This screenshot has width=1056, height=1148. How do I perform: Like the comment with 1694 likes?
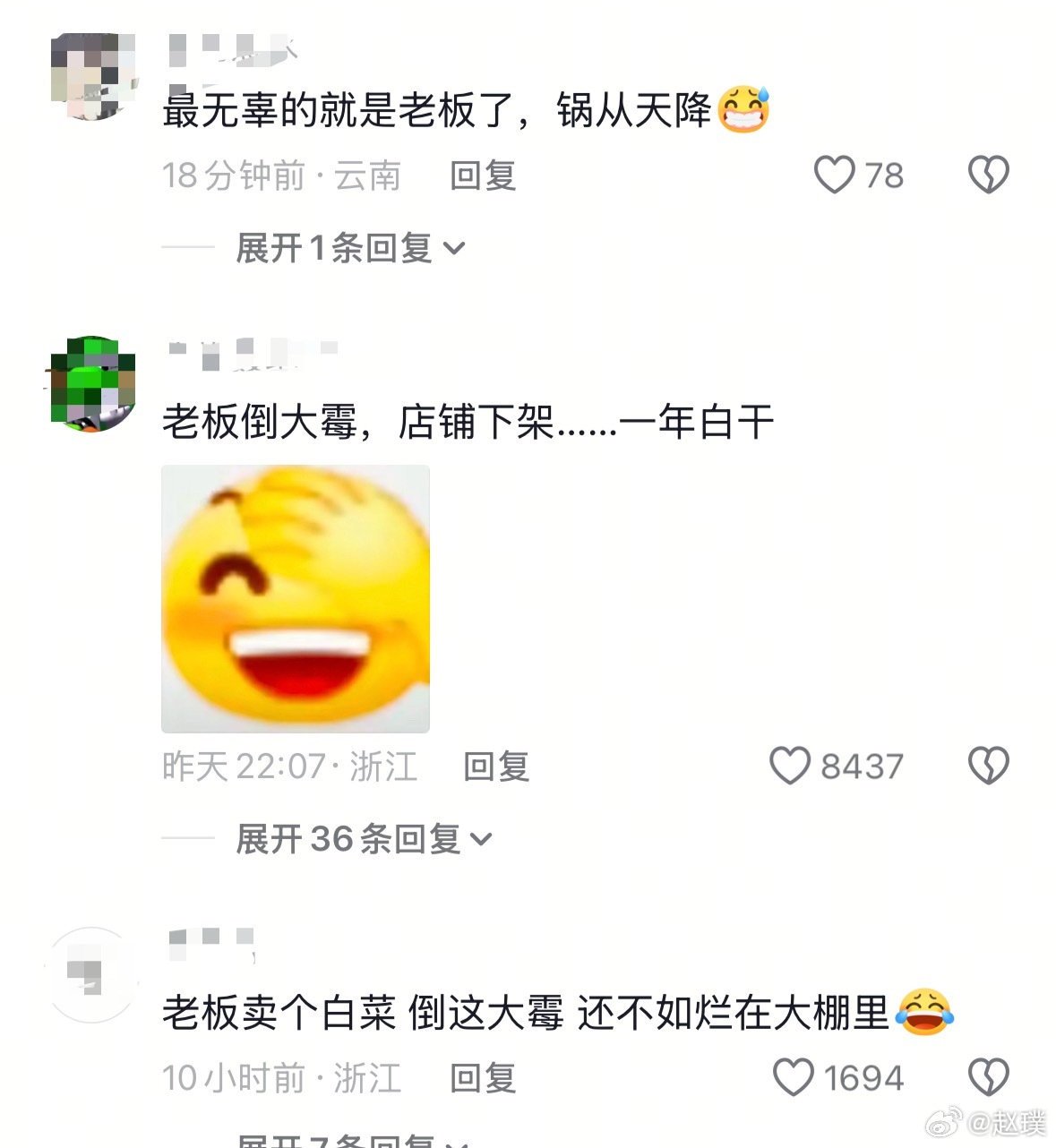click(x=794, y=1077)
